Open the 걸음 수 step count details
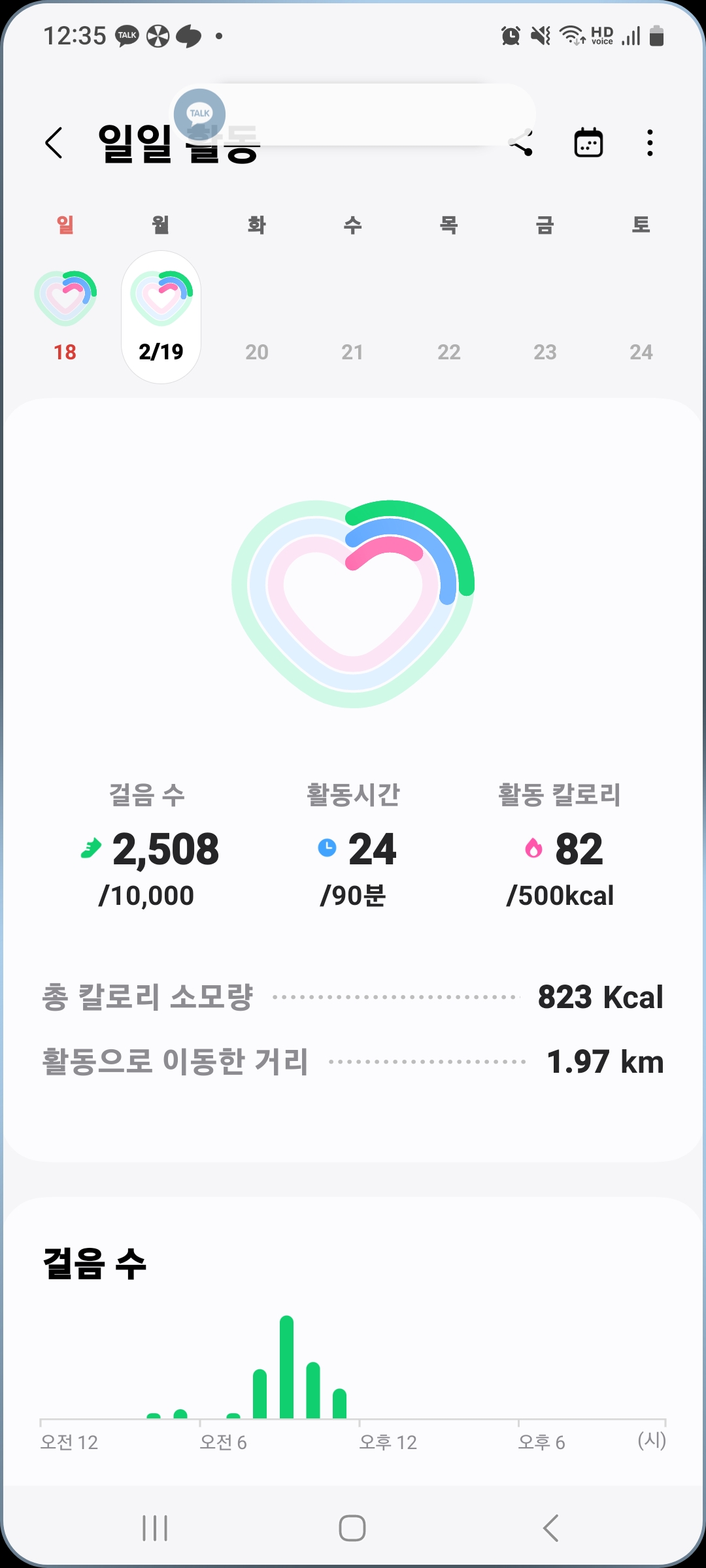Screen dimensions: 706x1568 [147, 847]
